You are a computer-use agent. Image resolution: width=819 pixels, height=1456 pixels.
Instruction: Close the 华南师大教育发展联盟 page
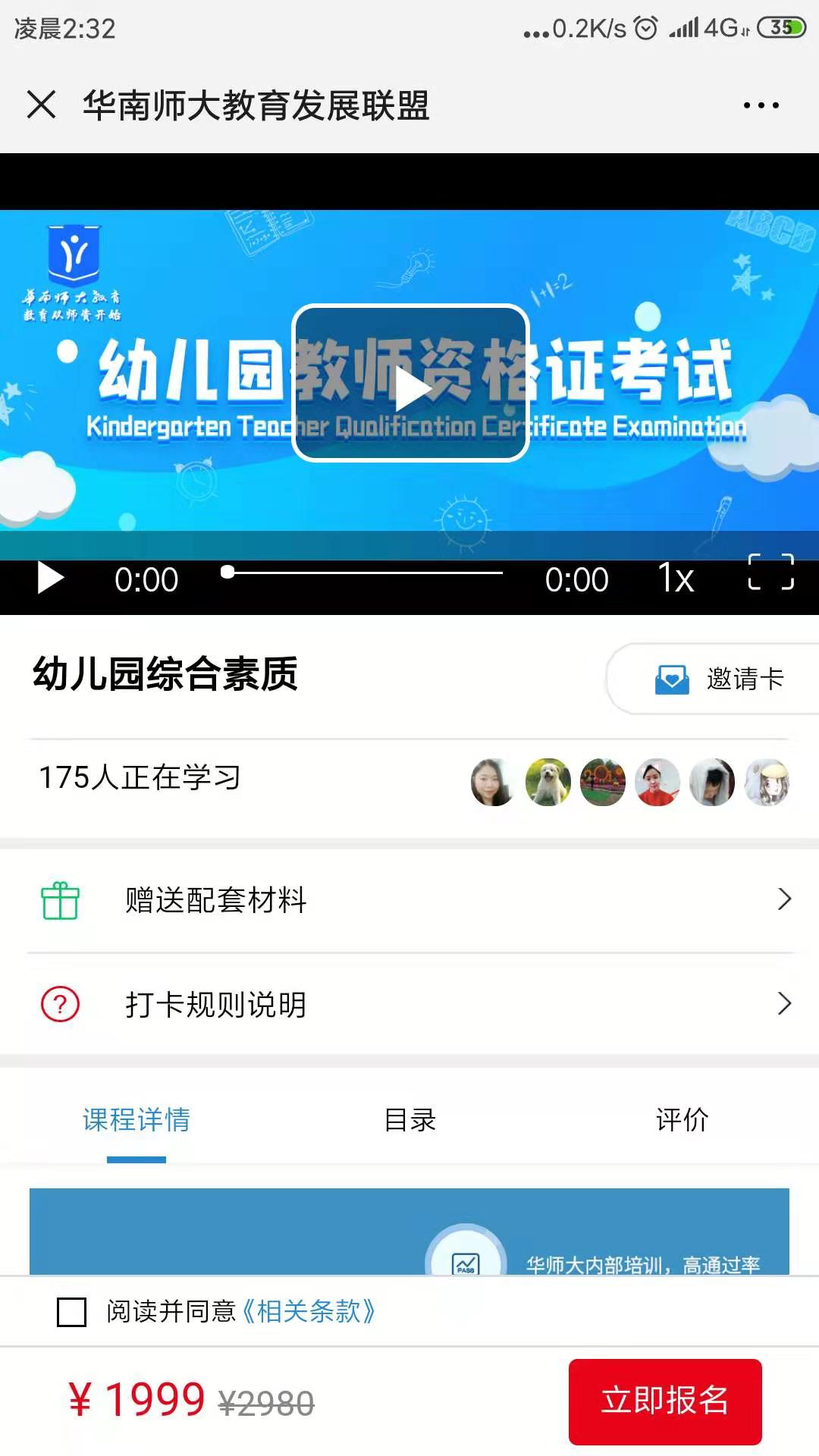click(x=42, y=105)
